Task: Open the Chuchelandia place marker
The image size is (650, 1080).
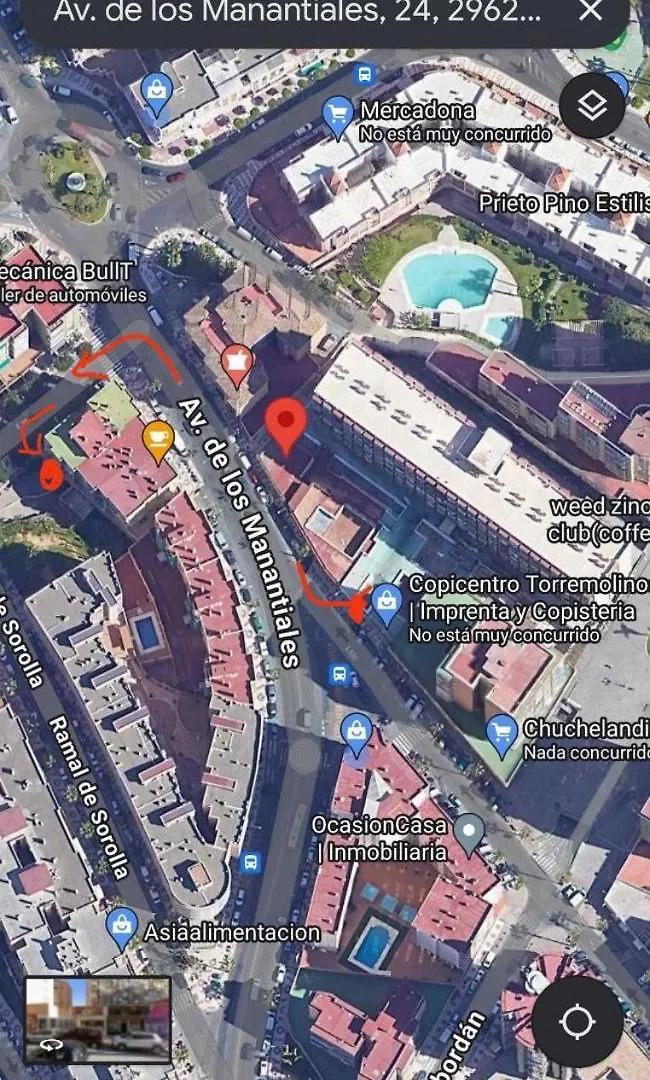Action: click(x=501, y=735)
